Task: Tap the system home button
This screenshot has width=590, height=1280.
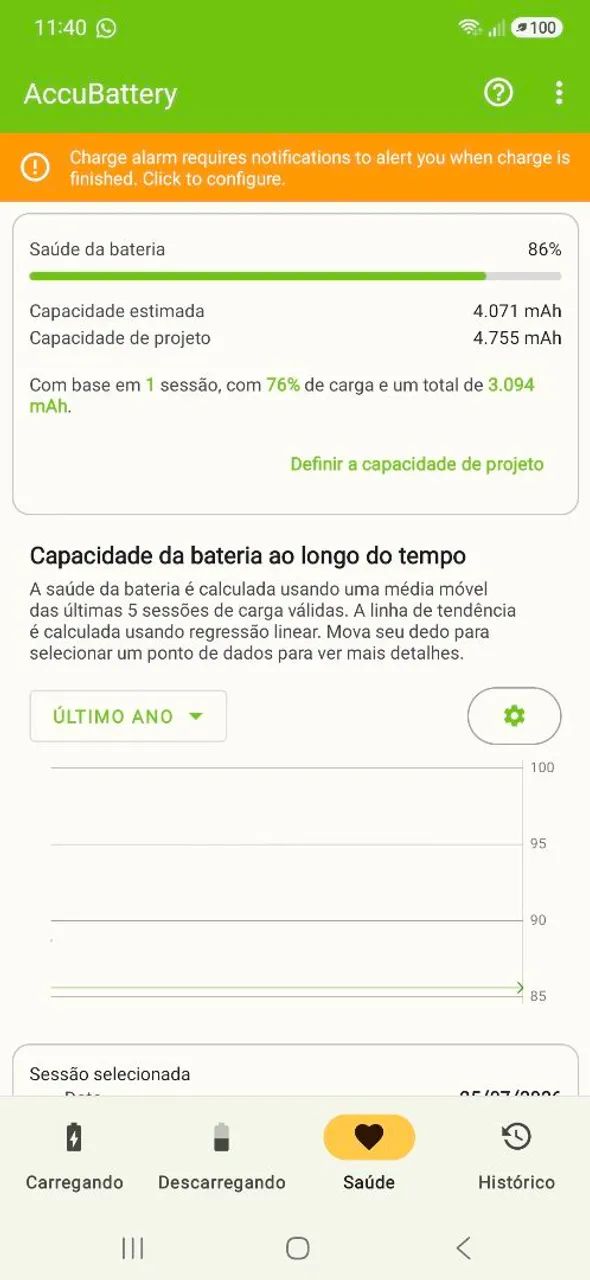Action: click(297, 1247)
